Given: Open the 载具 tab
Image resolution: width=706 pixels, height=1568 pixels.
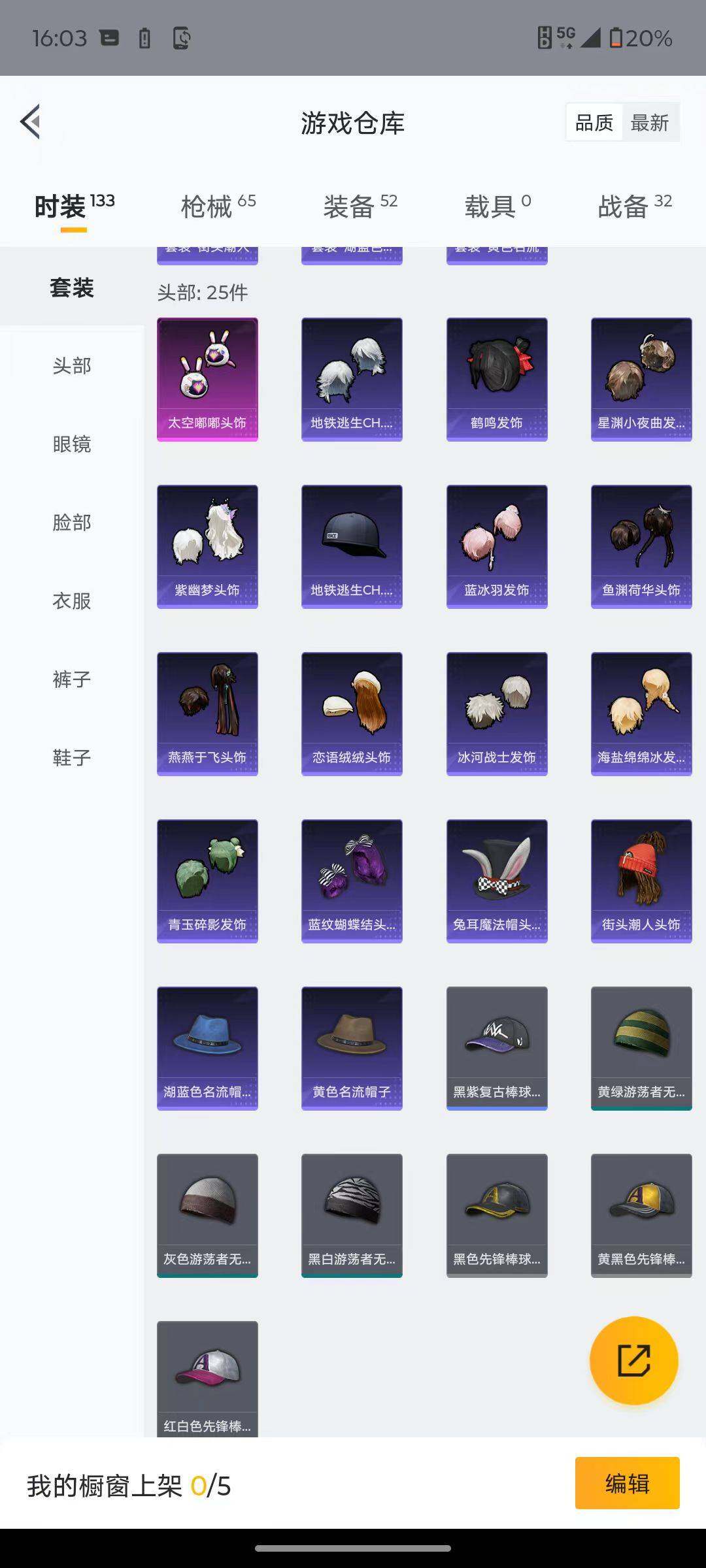Looking at the screenshot, I should [497, 206].
